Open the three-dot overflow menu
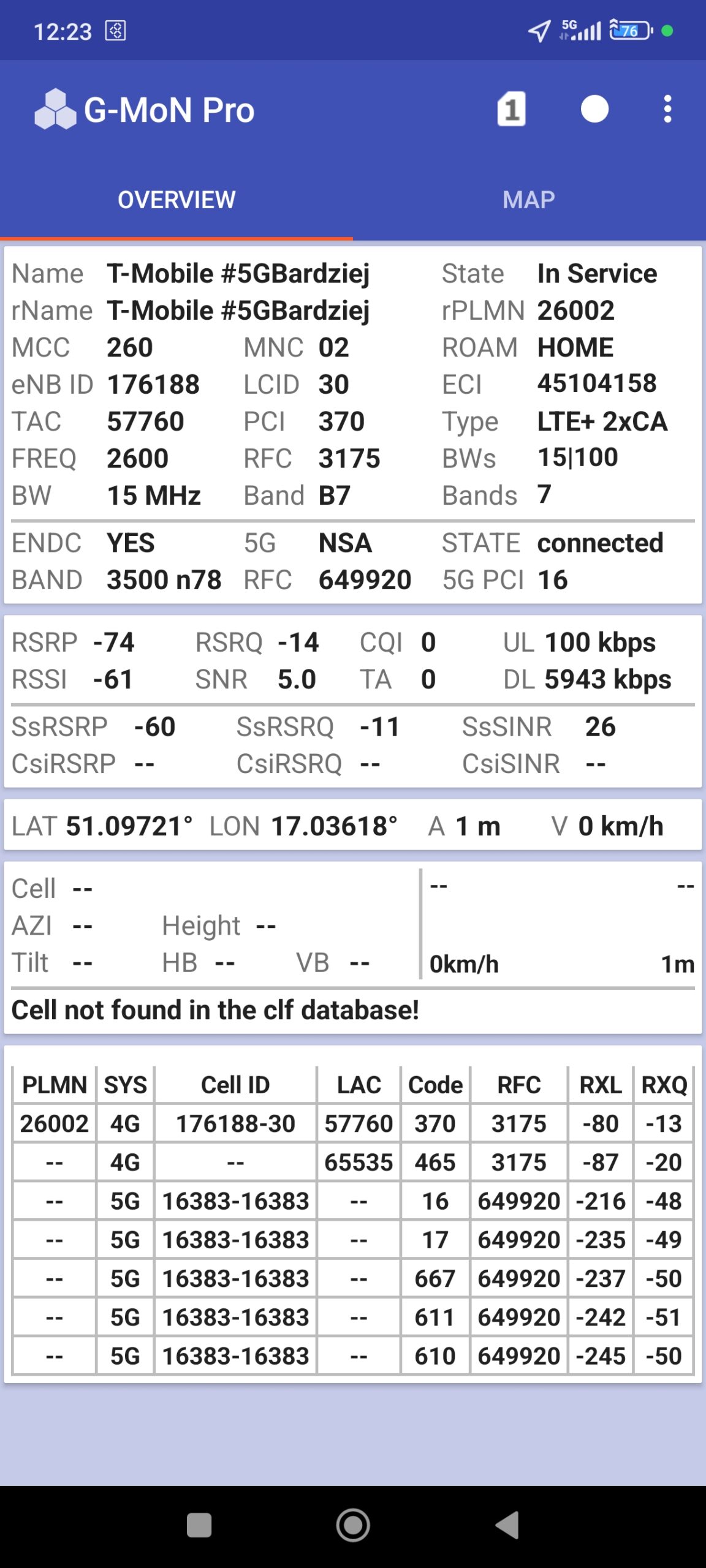The image size is (706, 1568). click(667, 110)
